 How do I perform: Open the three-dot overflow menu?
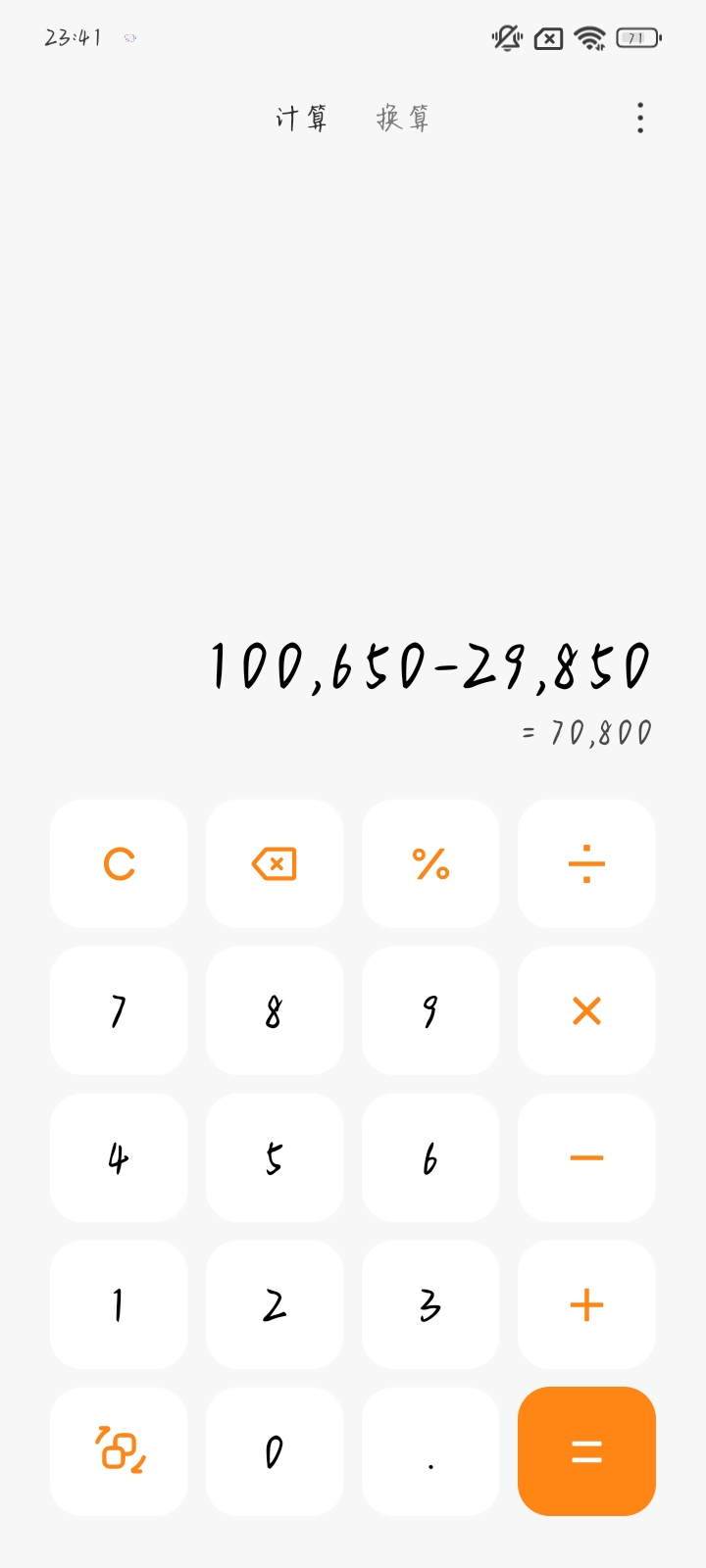click(x=640, y=118)
